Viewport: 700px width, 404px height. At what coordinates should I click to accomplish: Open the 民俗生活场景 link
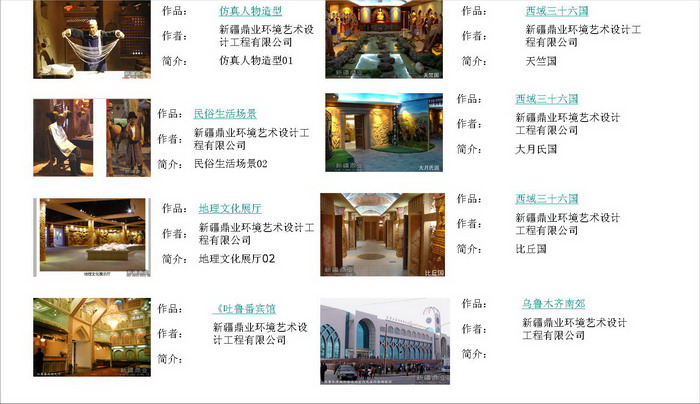click(x=225, y=114)
